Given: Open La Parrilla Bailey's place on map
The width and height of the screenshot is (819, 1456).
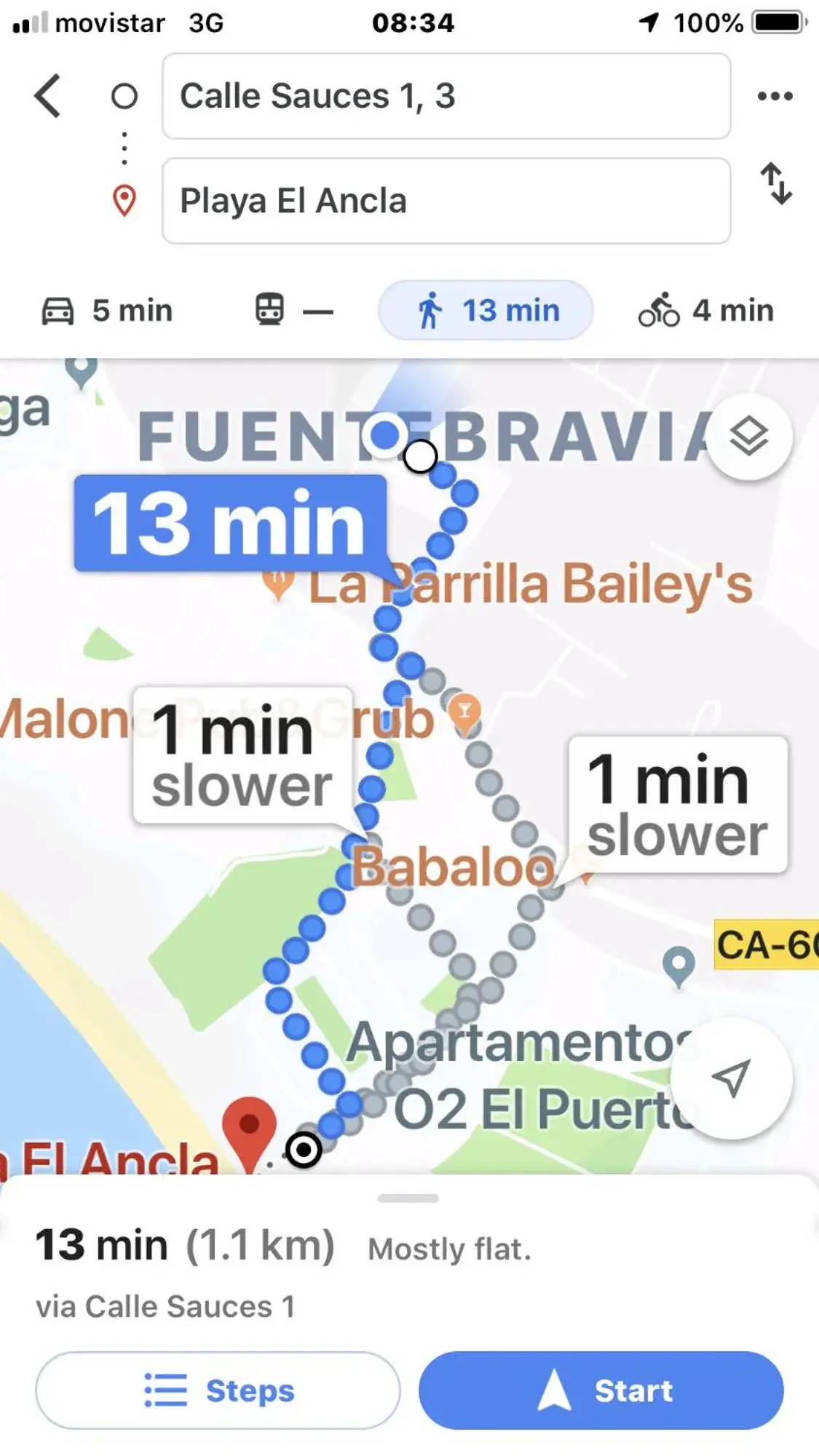Looking at the screenshot, I should (531, 584).
